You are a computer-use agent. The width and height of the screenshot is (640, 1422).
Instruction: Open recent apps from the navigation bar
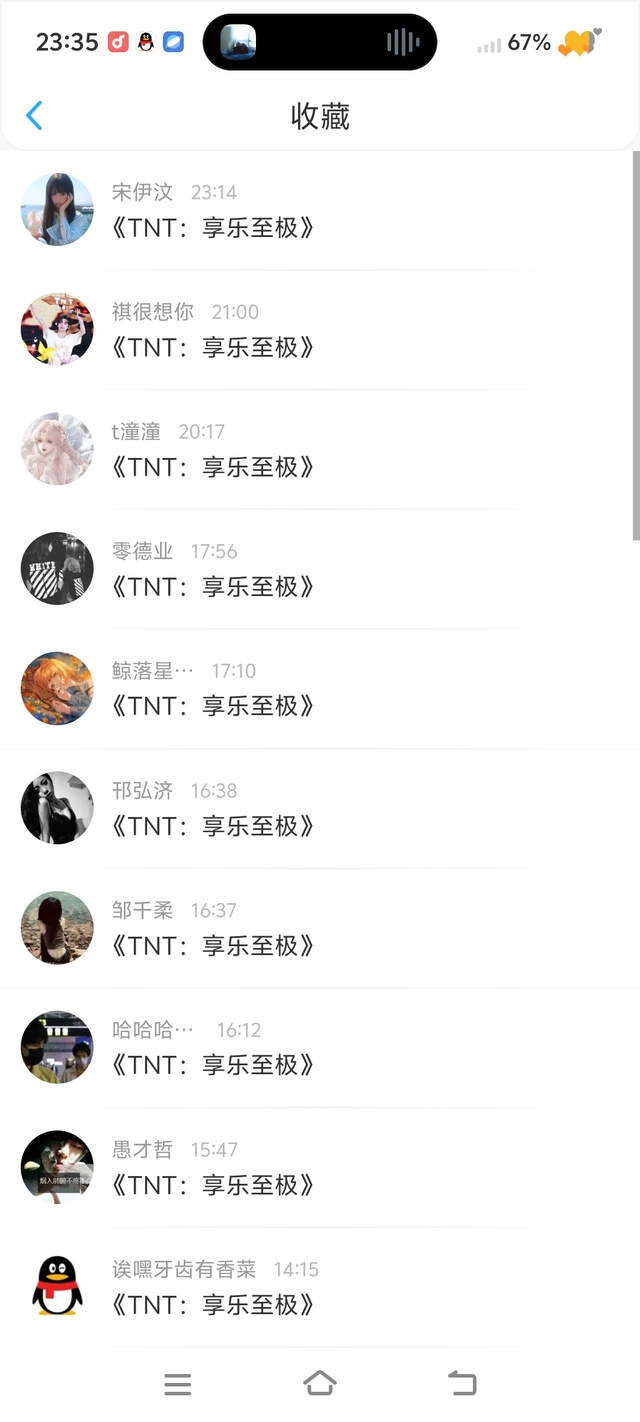[x=177, y=1384]
